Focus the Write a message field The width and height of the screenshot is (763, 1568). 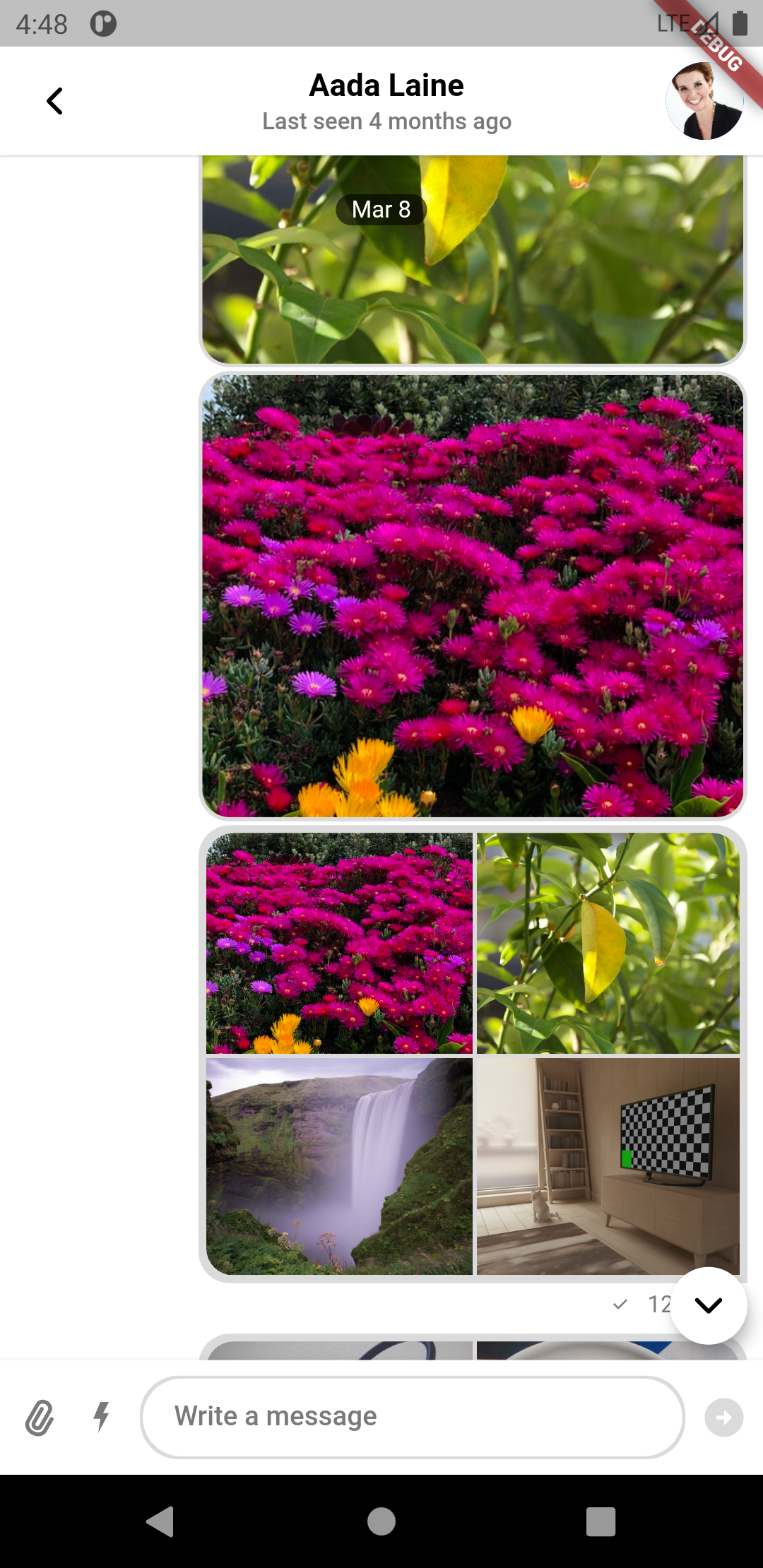coord(413,1417)
